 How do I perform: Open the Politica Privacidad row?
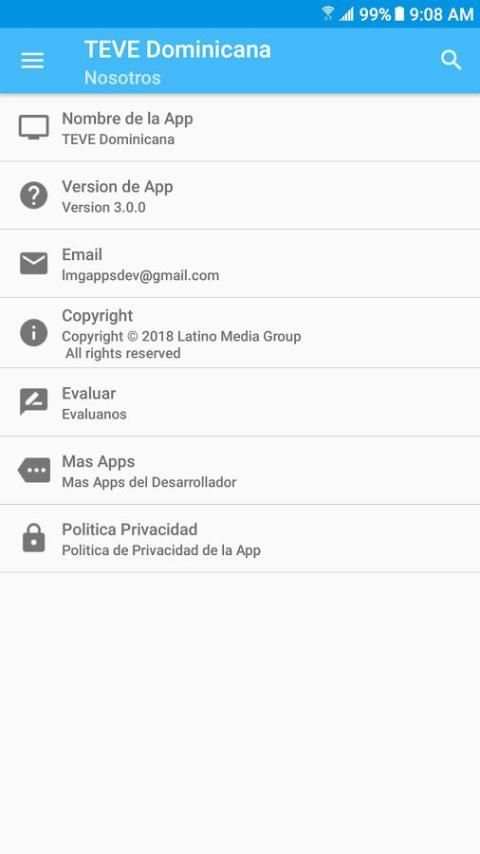240,539
